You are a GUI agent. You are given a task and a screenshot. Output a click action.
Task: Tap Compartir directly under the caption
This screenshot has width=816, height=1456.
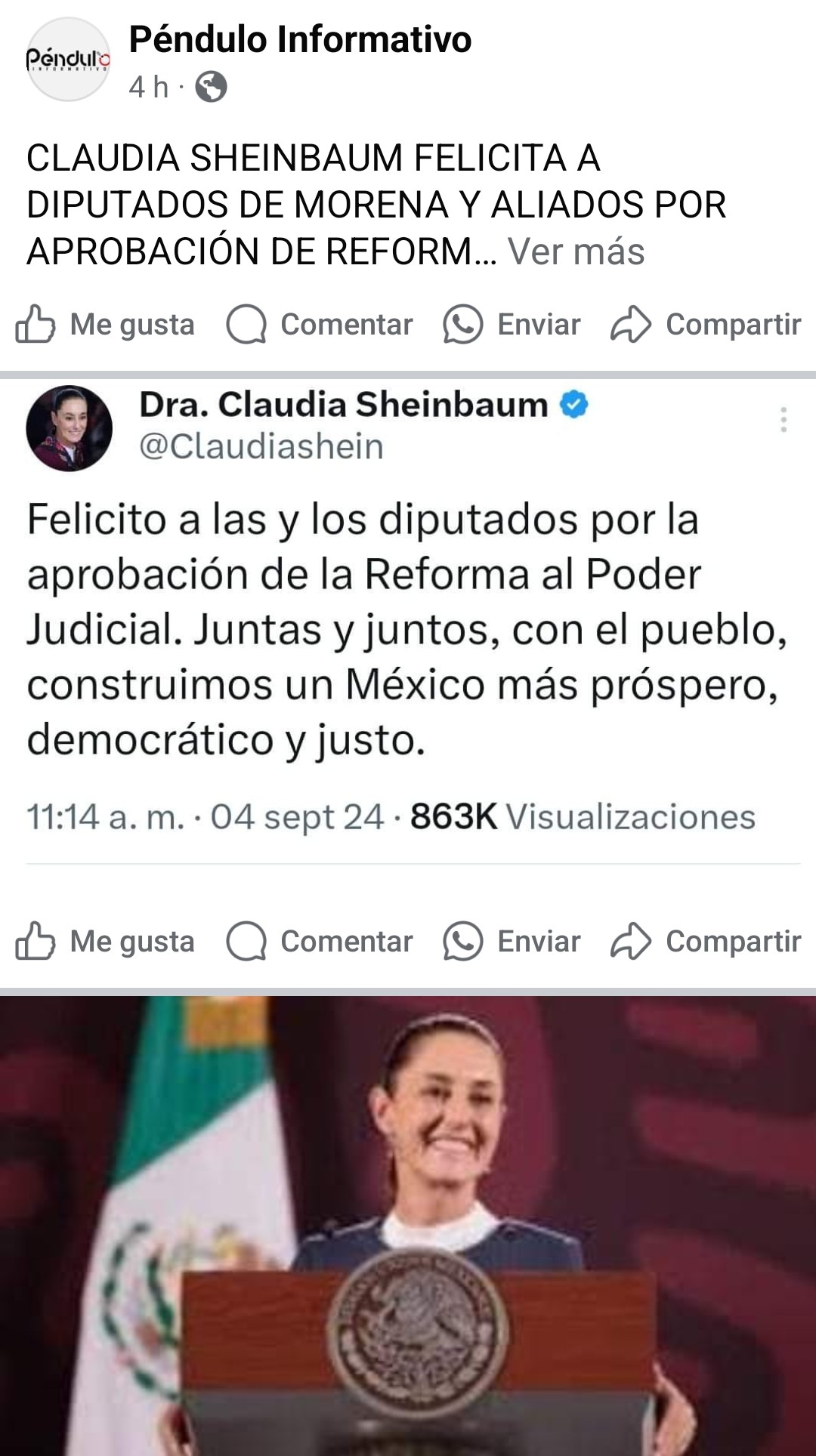(x=706, y=325)
